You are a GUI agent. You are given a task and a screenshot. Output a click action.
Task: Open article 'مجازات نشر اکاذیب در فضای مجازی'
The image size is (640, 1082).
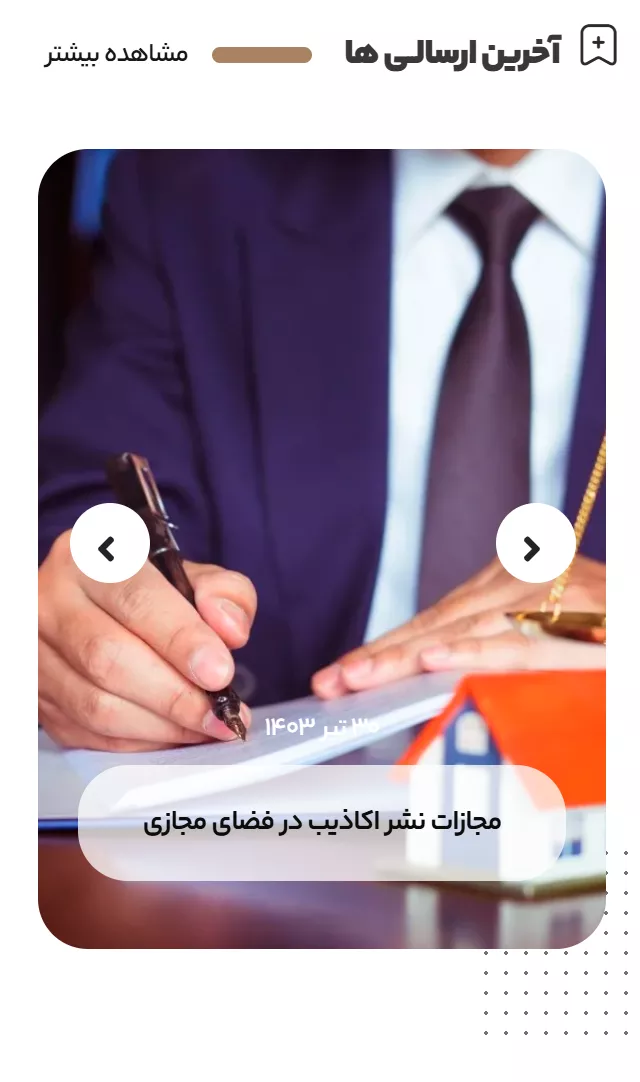(x=322, y=822)
